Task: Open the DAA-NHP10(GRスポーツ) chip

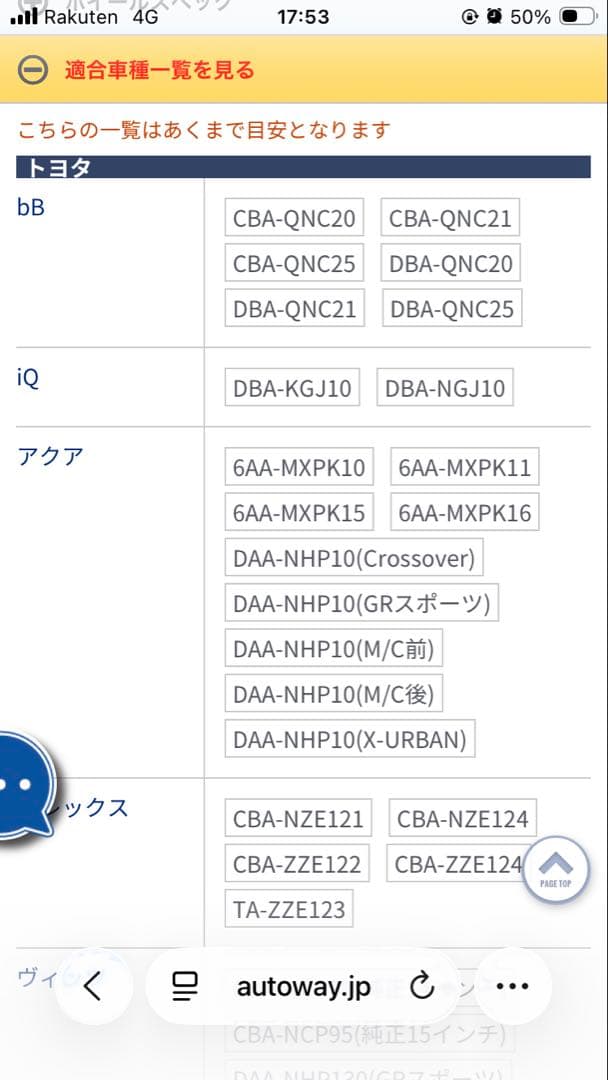Action: (362, 604)
